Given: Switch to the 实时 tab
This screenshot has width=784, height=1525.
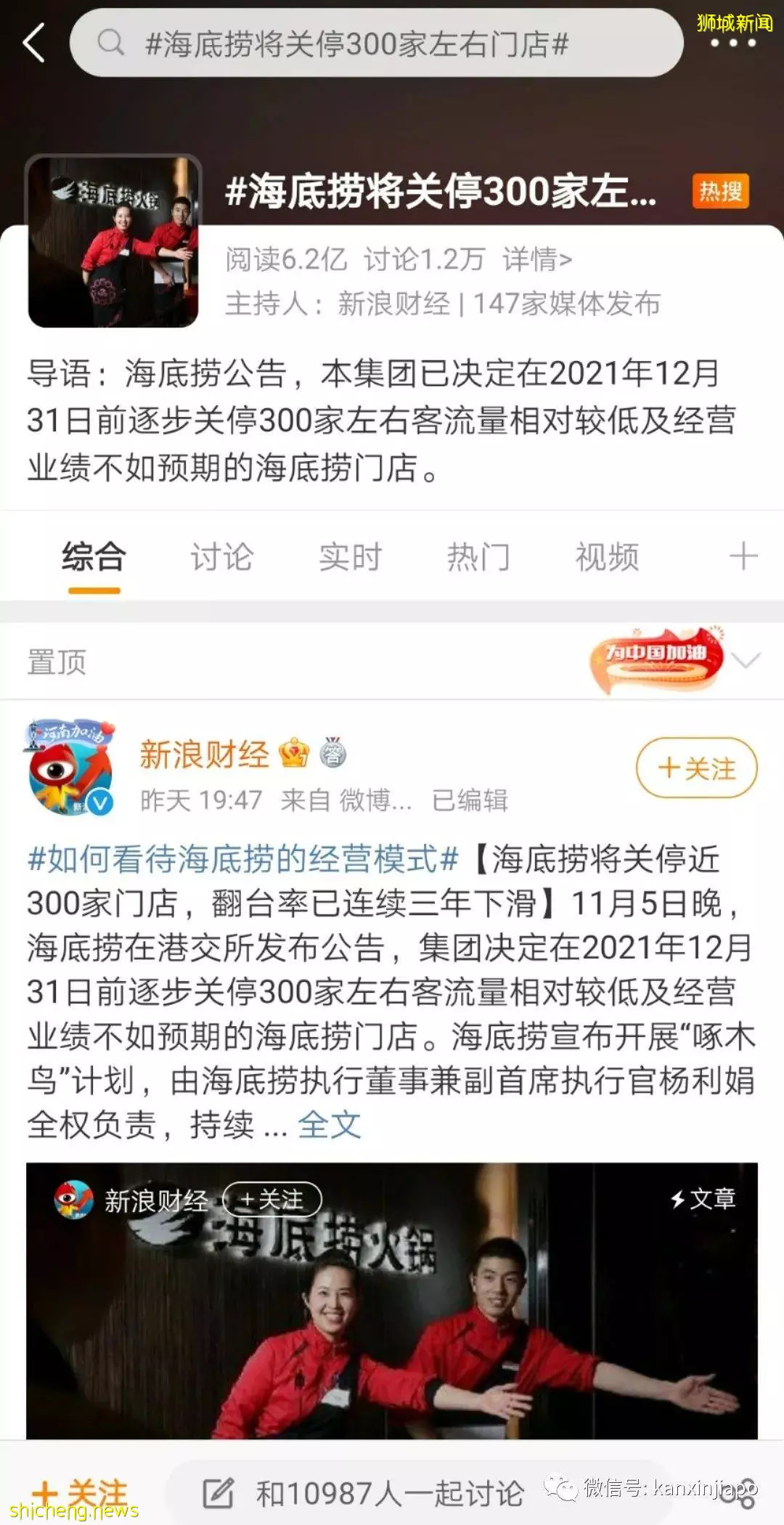Looking at the screenshot, I should pos(350,558).
